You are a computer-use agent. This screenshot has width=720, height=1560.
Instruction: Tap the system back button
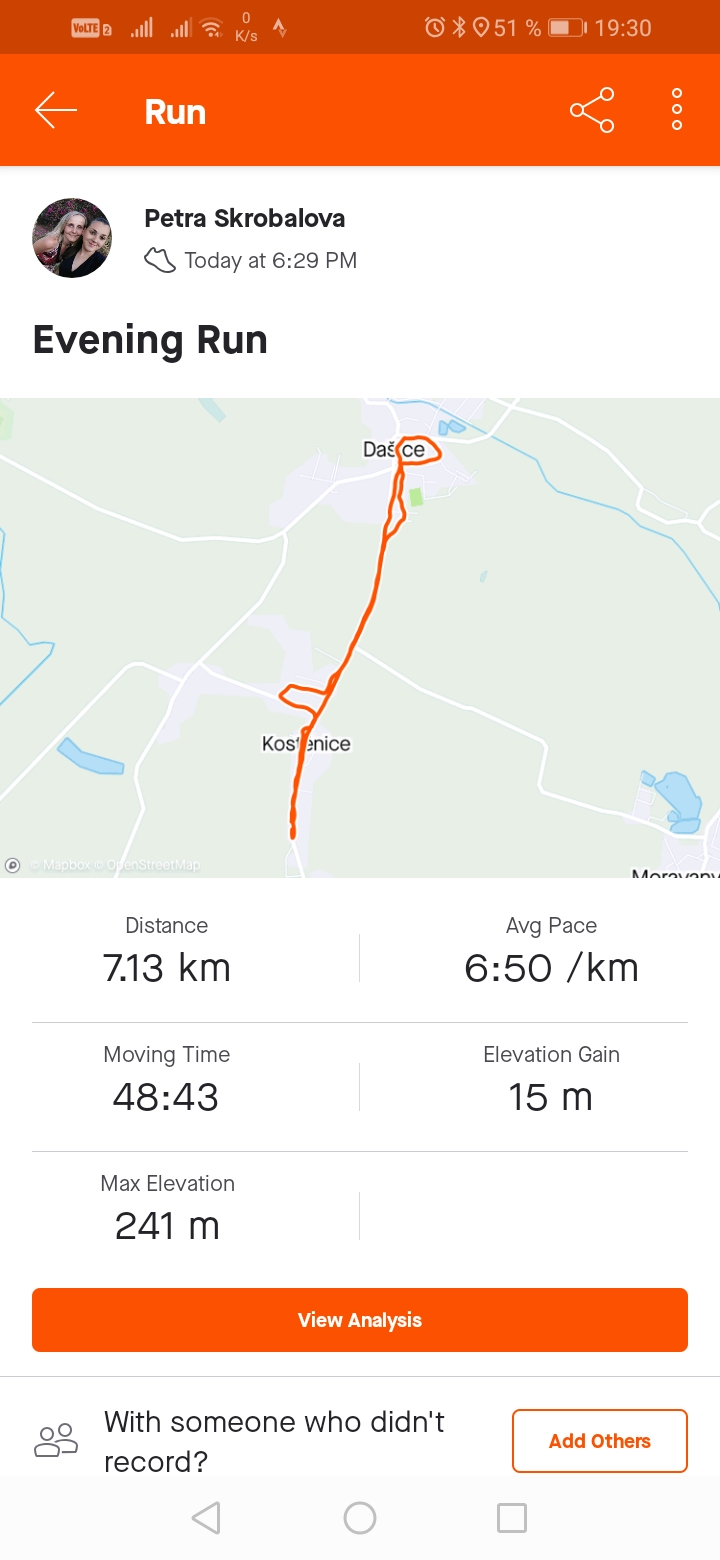click(x=206, y=1518)
